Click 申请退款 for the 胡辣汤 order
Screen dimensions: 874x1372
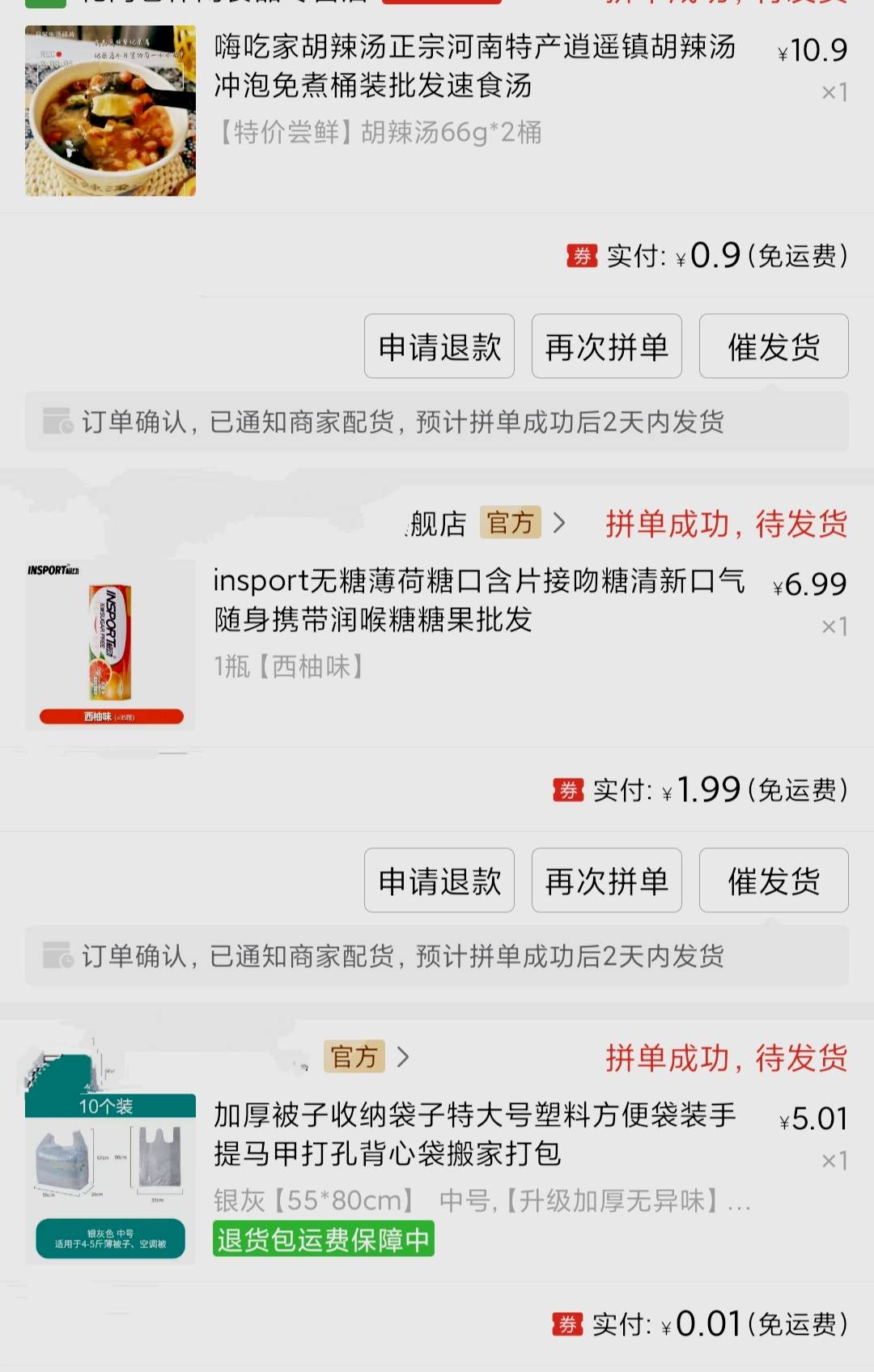(x=439, y=346)
